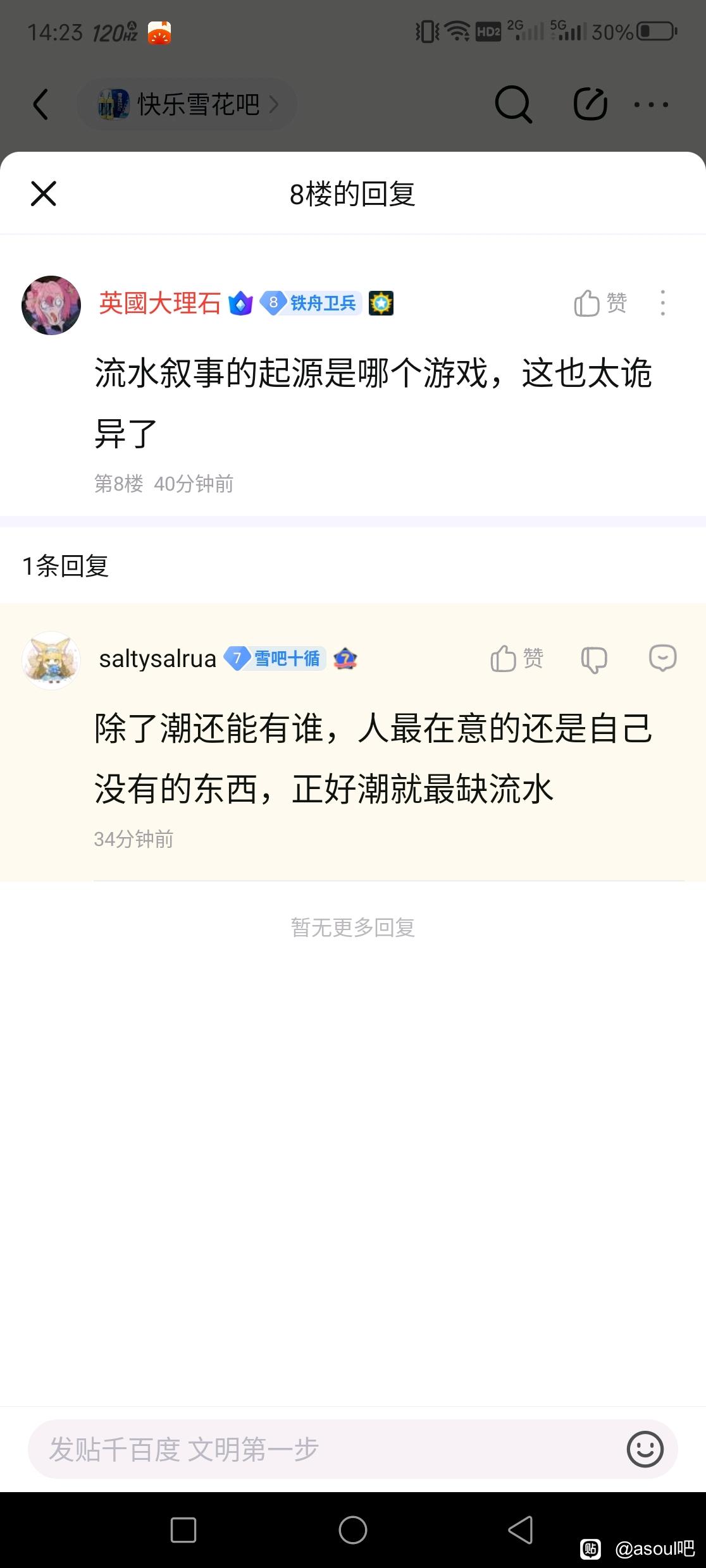The width and height of the screenshot is (706, 1568).
Task: Open more options on 英國大理石's comment
Action: pyautogui.click(x=662, y=303)
